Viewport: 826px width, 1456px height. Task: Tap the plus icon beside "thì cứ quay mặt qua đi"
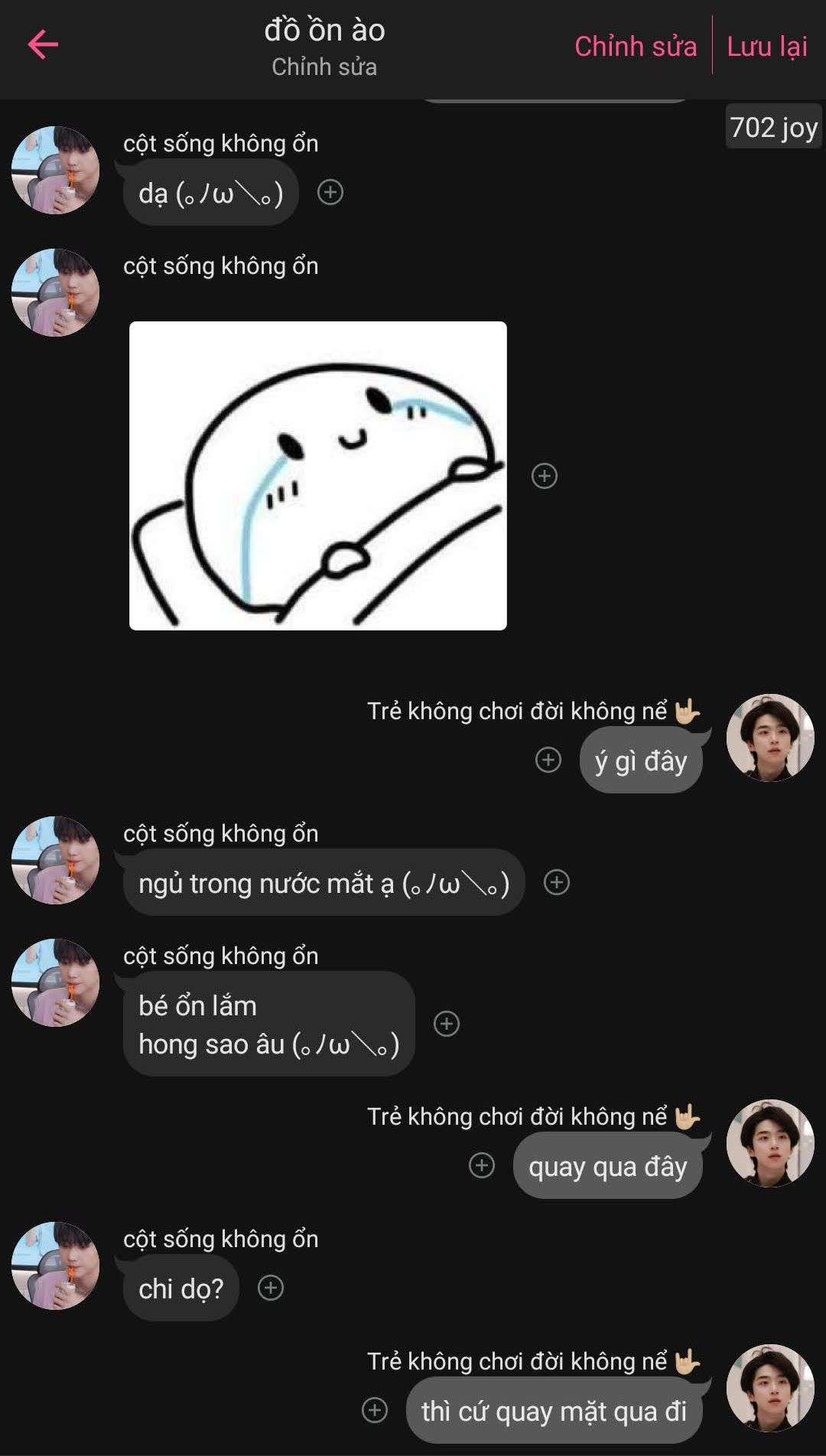click(x=375, y=1410)
